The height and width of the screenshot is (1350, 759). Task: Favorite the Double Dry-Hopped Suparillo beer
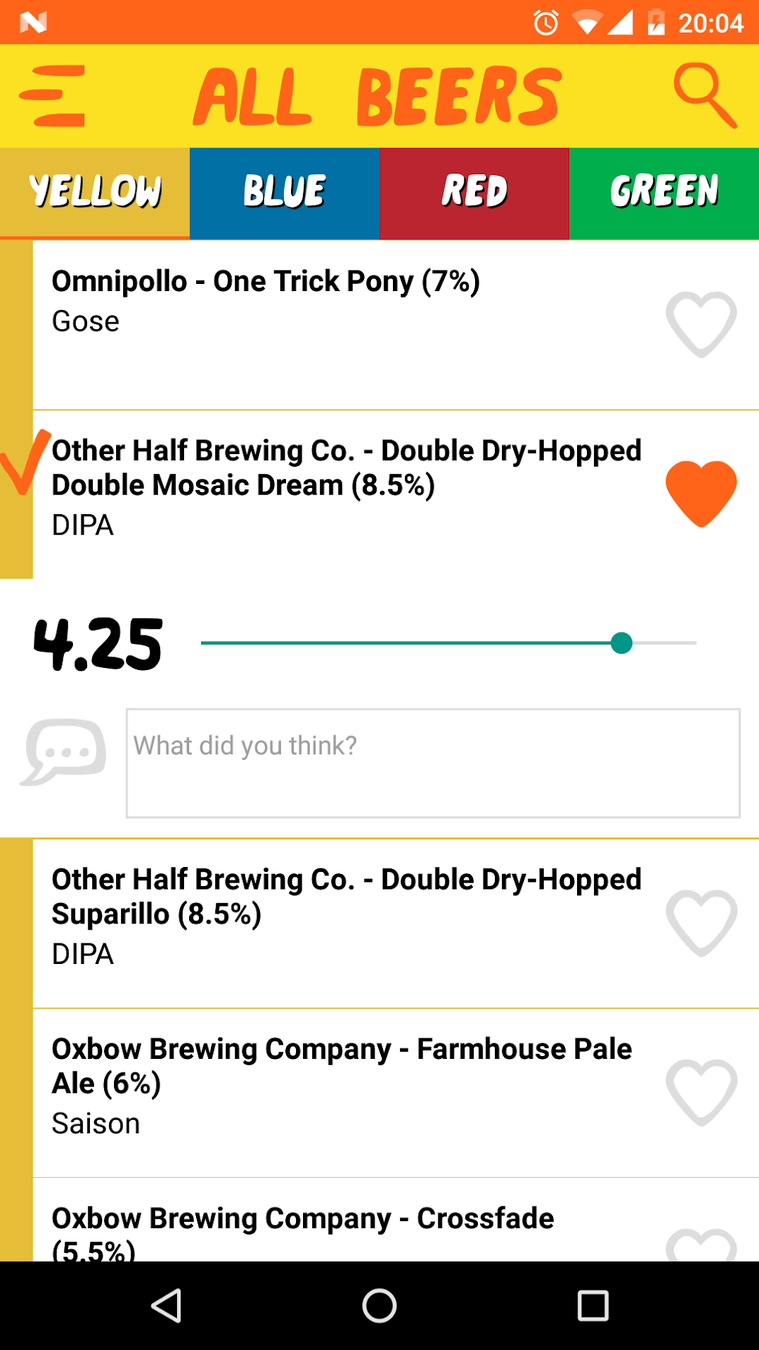coord(701,922)
